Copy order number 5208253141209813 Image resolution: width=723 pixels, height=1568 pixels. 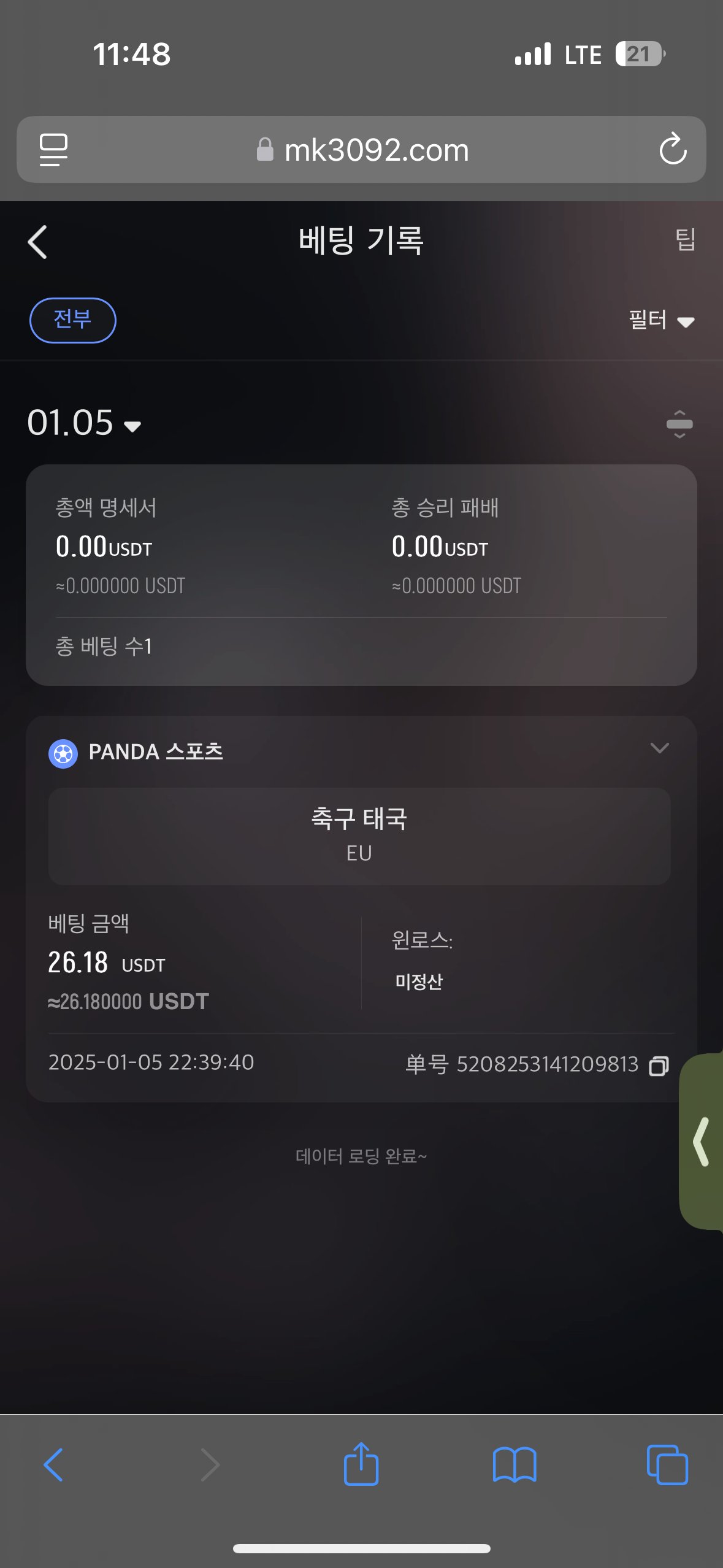pyautogui.click(x=659, y=1066)
